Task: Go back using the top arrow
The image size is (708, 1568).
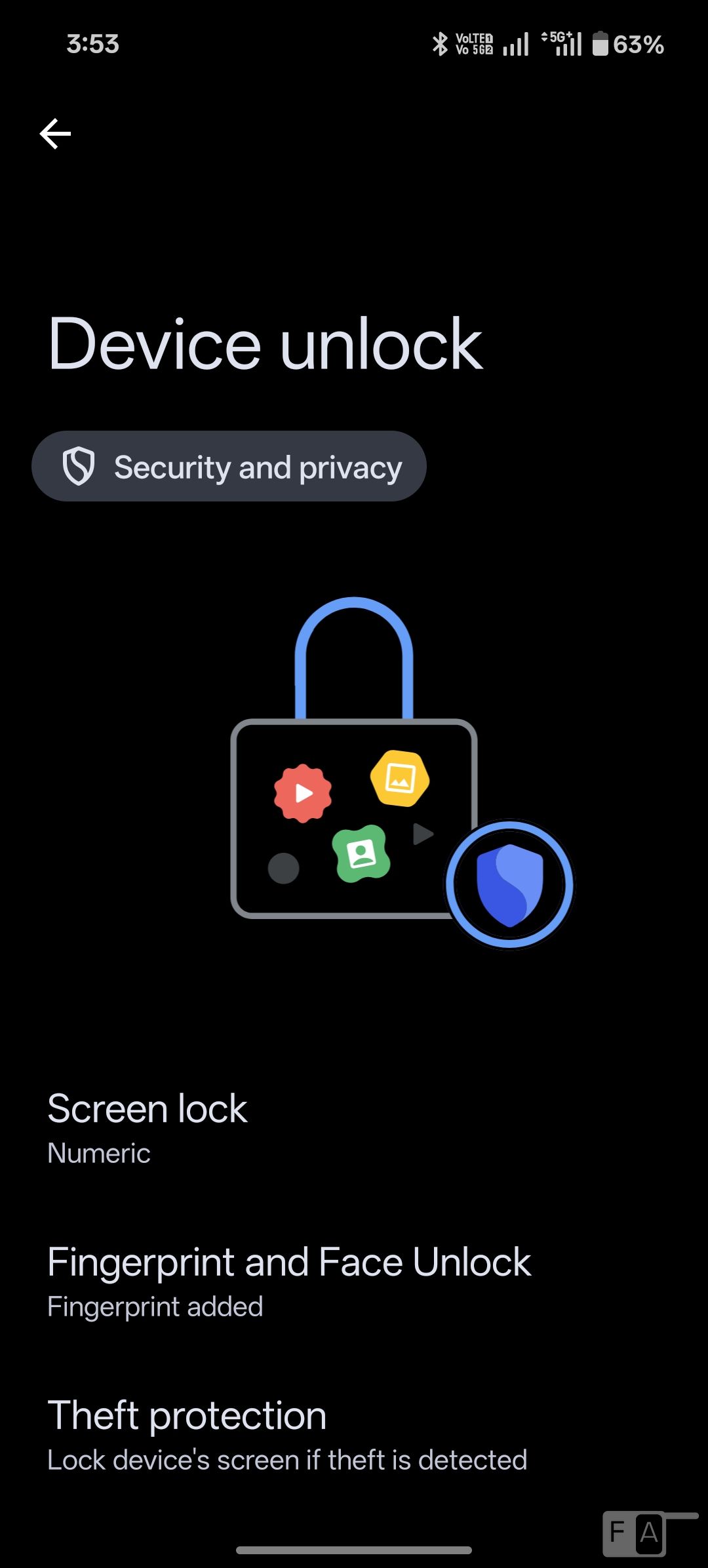Action: tap(55, 134)
